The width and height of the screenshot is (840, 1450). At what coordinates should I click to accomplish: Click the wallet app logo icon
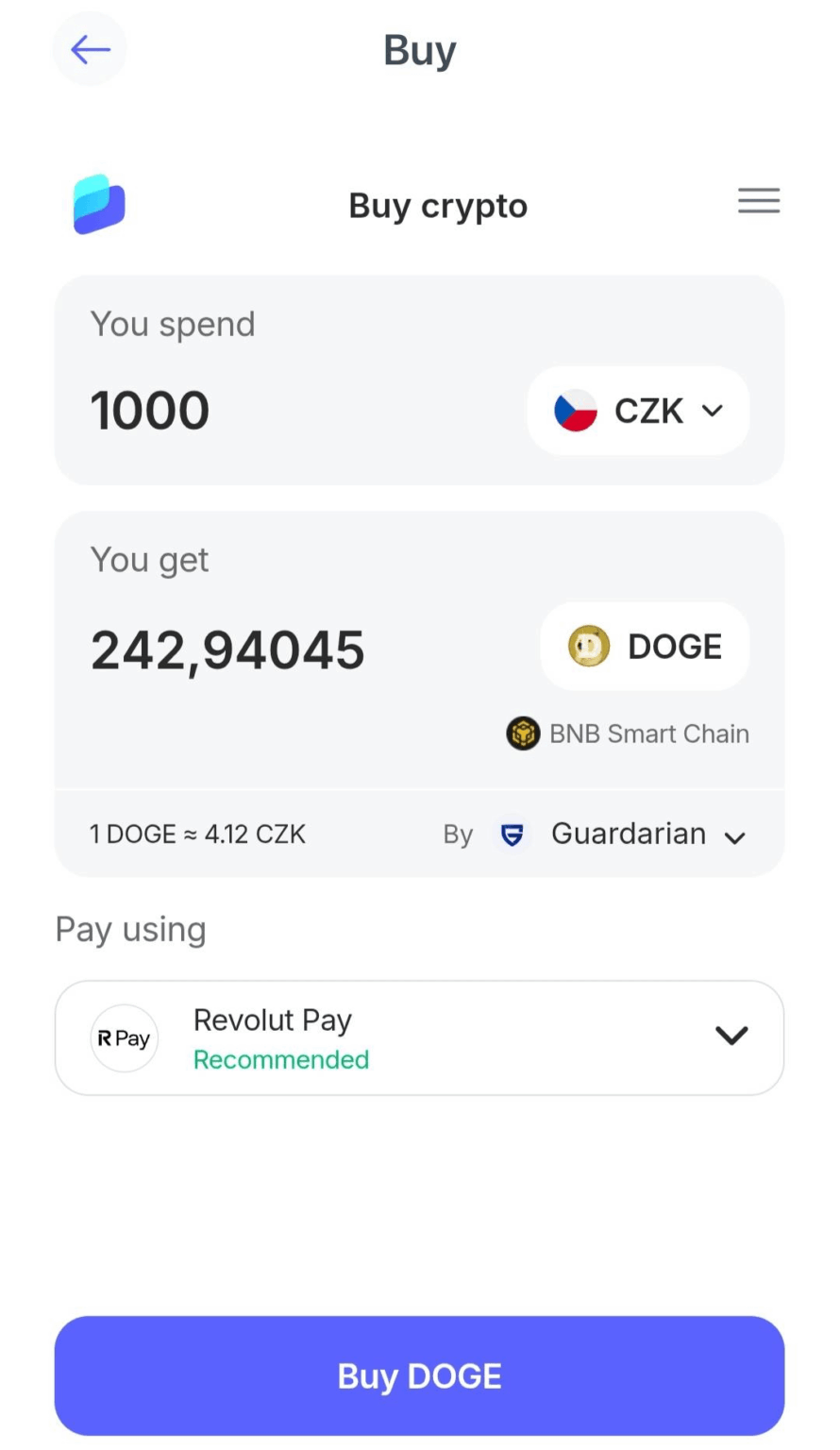(x=99, y=204)
